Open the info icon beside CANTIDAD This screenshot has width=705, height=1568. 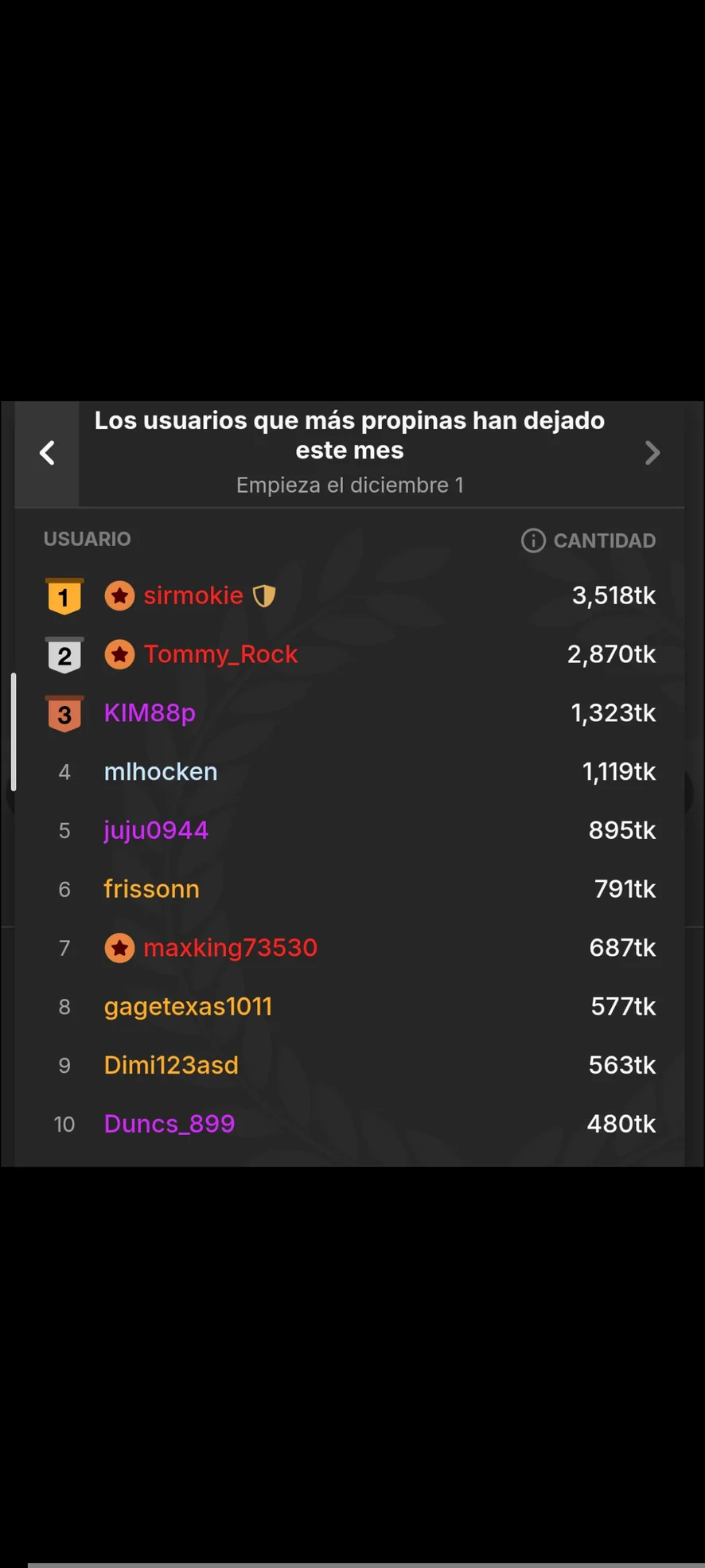(x=533, y=540)
